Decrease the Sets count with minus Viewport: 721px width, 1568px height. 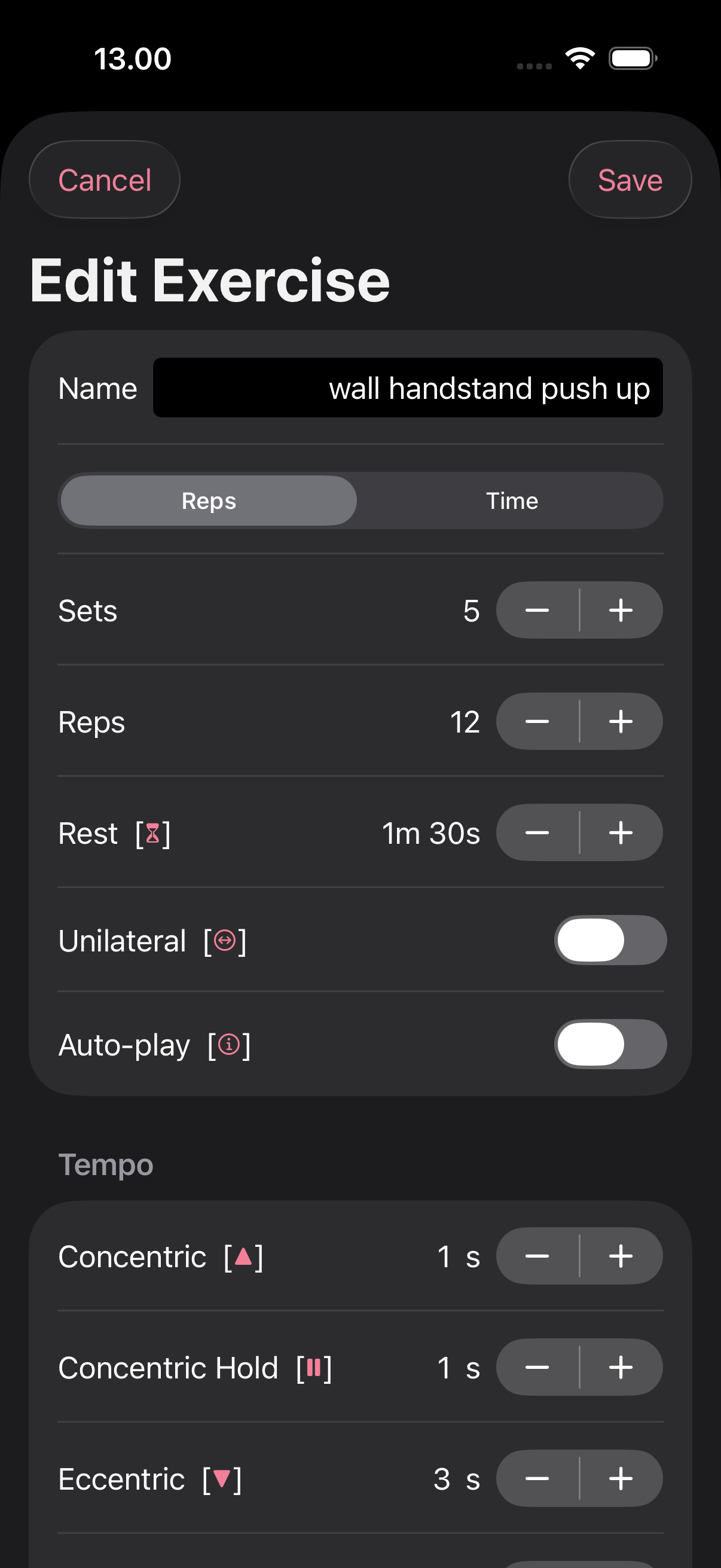pyautogui.click(x=538, y=610)
